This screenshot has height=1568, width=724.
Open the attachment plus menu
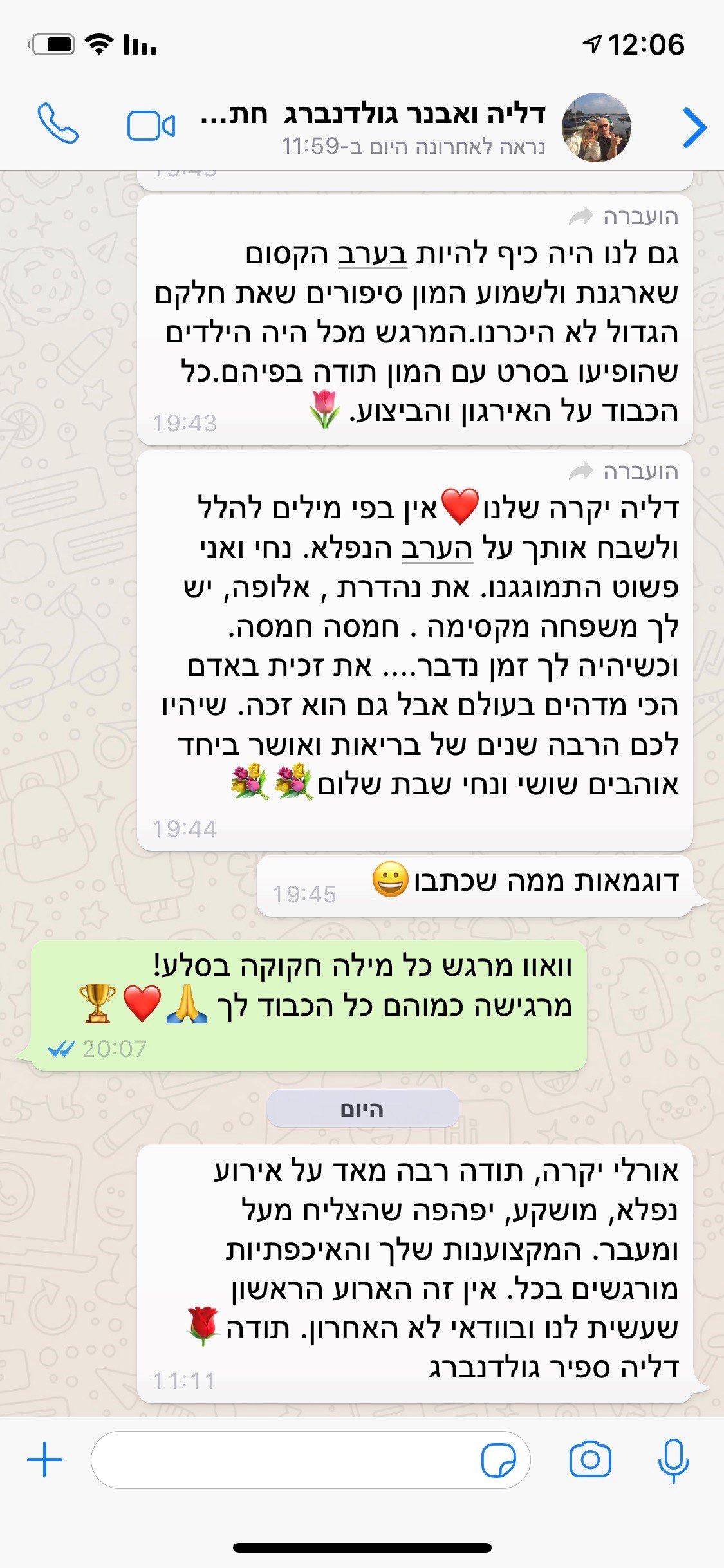[x=45, y=1459]
